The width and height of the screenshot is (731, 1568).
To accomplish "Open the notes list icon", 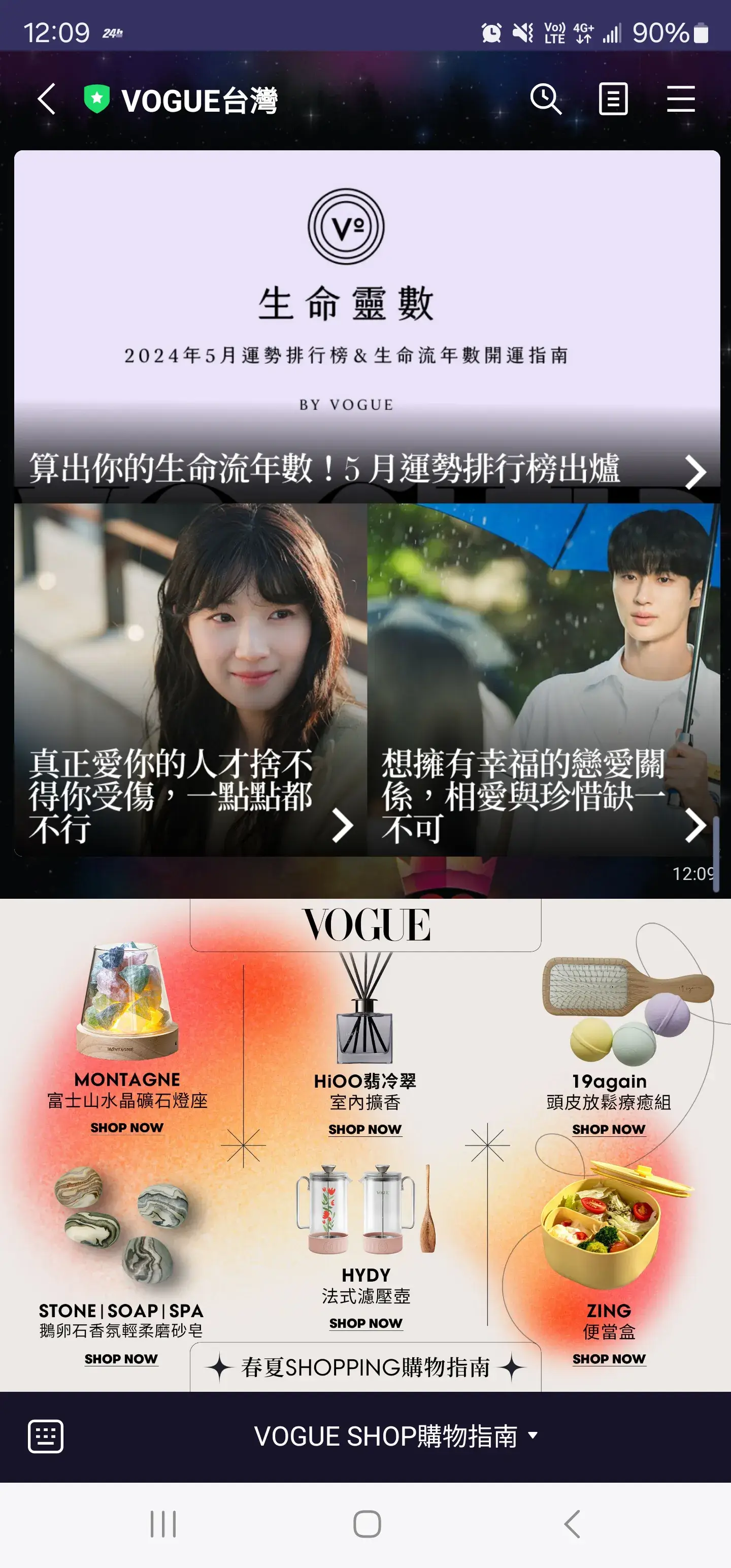I will pyautogui.click(x=613, y=99).
